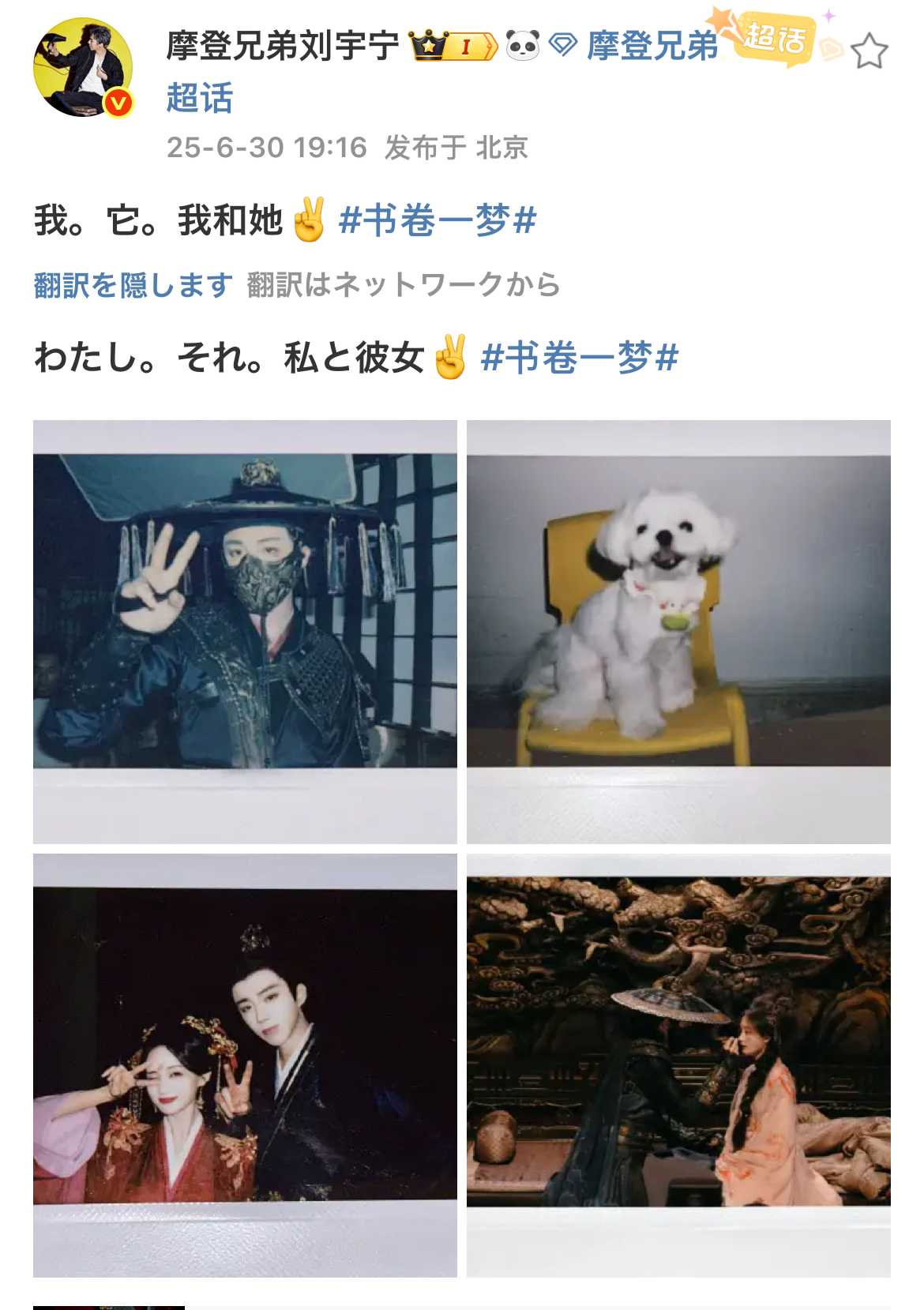Open the #书卷一梦# hashtag in original text
924x1310 pixels.
(x=438, y=220)
